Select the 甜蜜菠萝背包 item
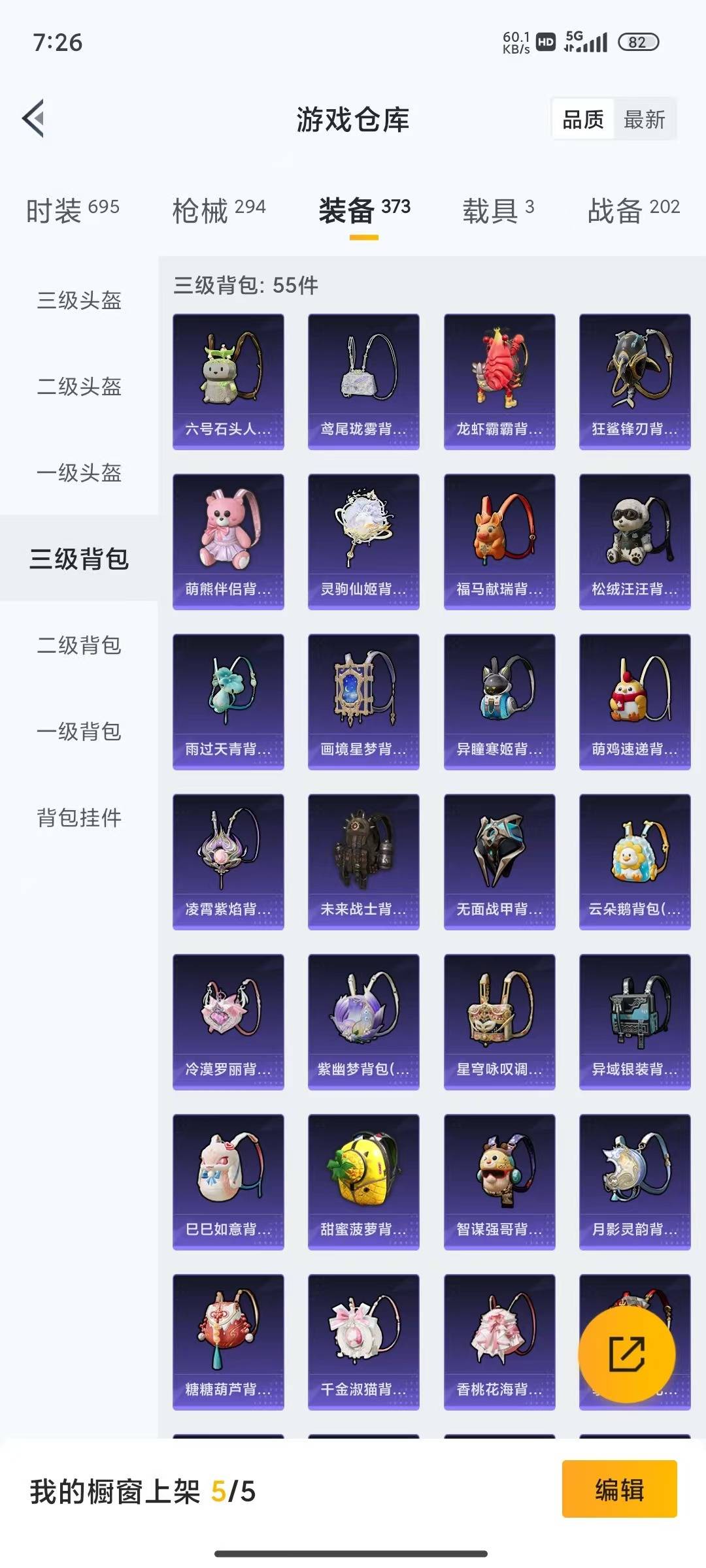This screenshot has width=706, height=1568. pos(363,1180)
